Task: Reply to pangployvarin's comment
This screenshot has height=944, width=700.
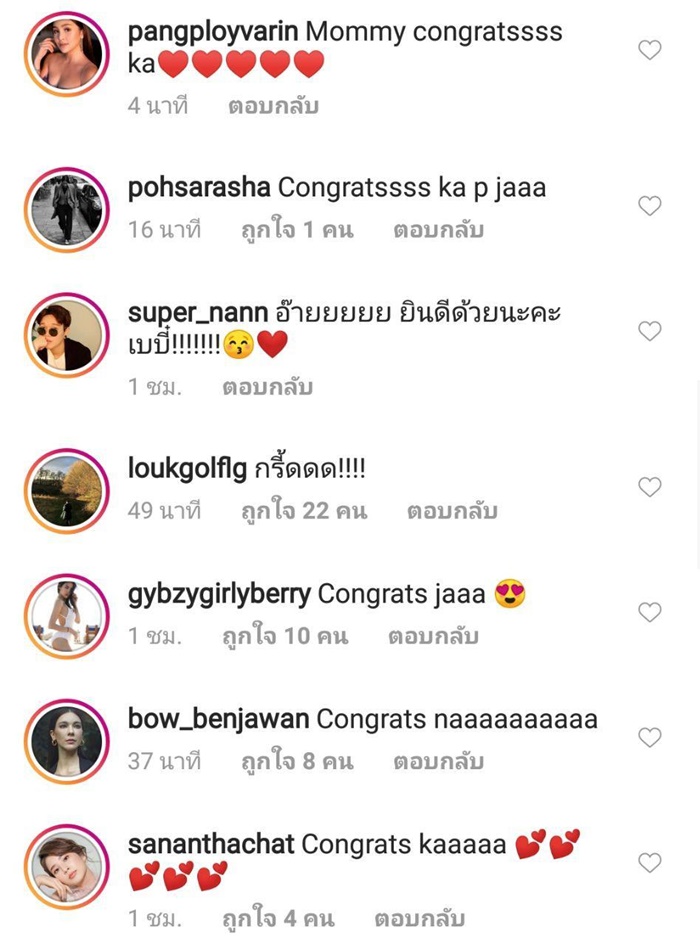Action: pyautogui.click(x=273, y=105)
